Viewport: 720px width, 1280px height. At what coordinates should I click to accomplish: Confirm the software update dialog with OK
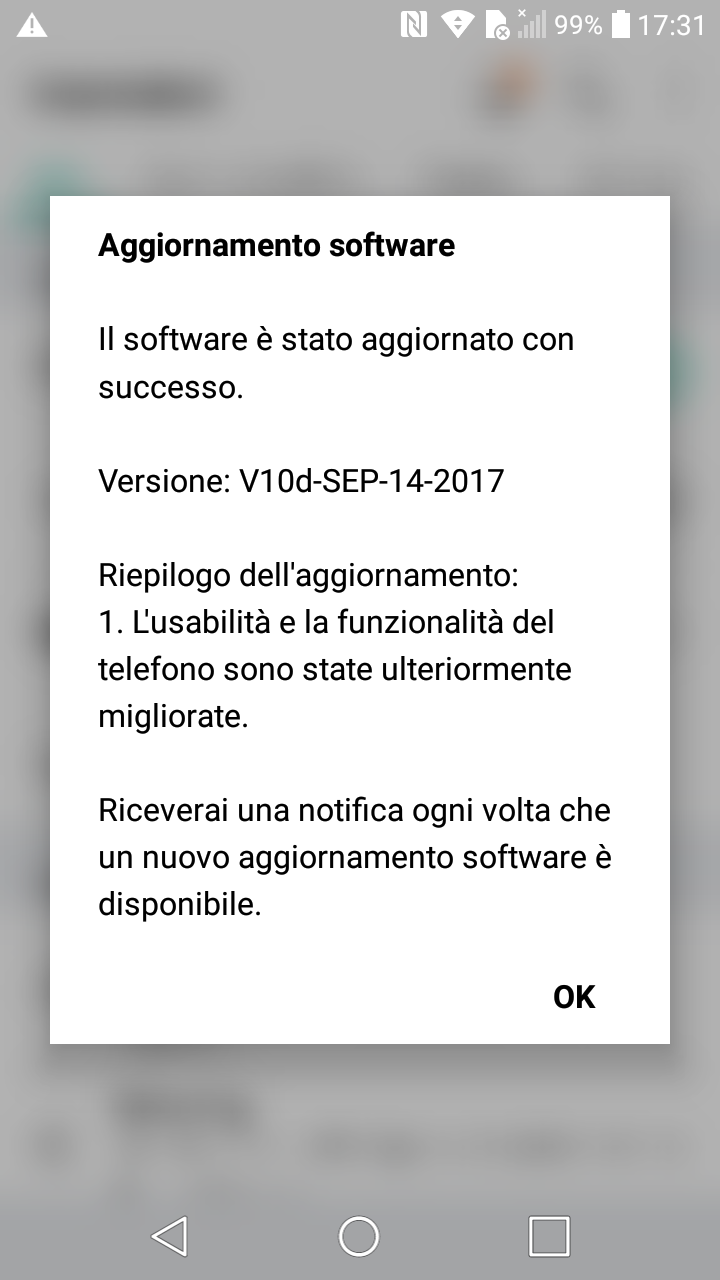[x=574, y=997]
